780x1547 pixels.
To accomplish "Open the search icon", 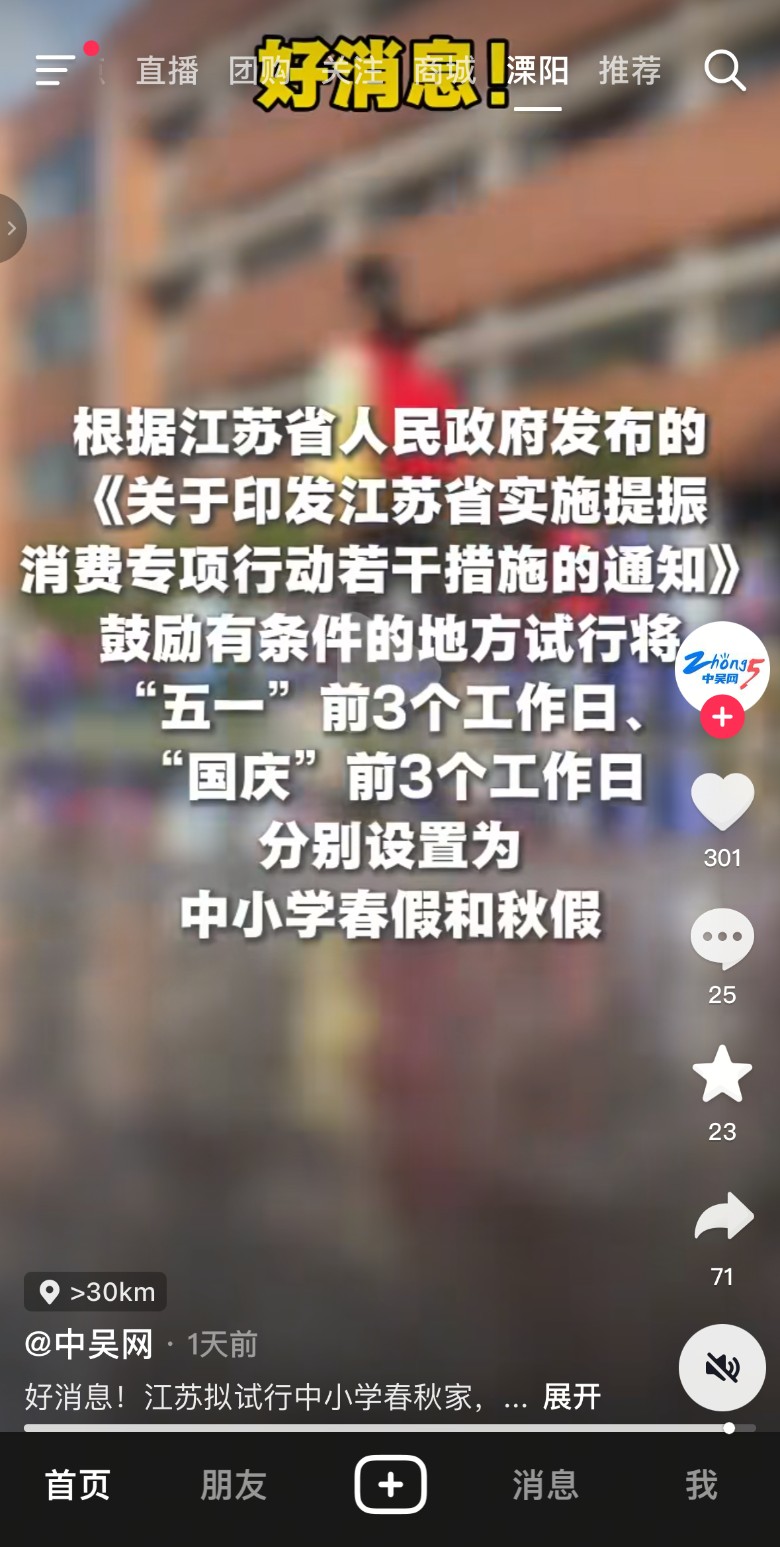I will click(724, 71).
